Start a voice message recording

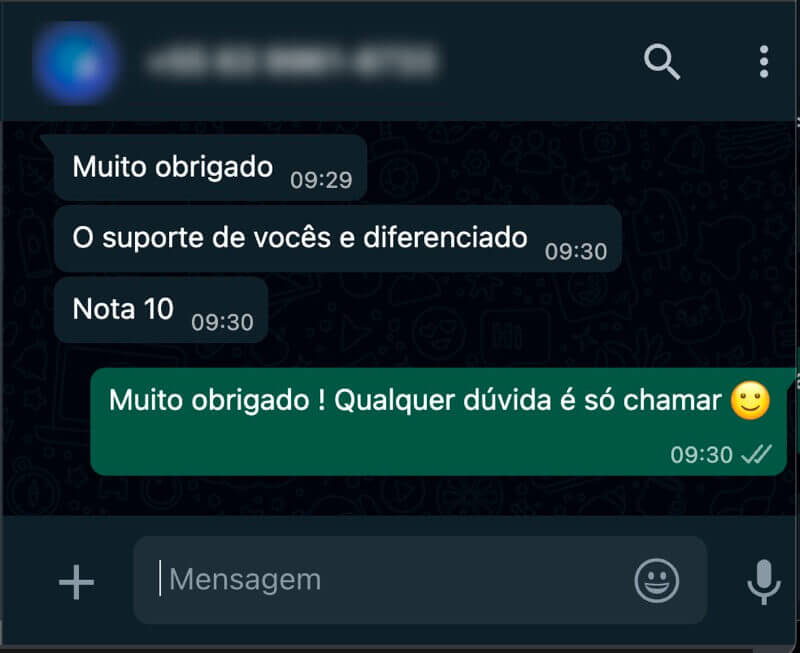(x=764, y=581)
